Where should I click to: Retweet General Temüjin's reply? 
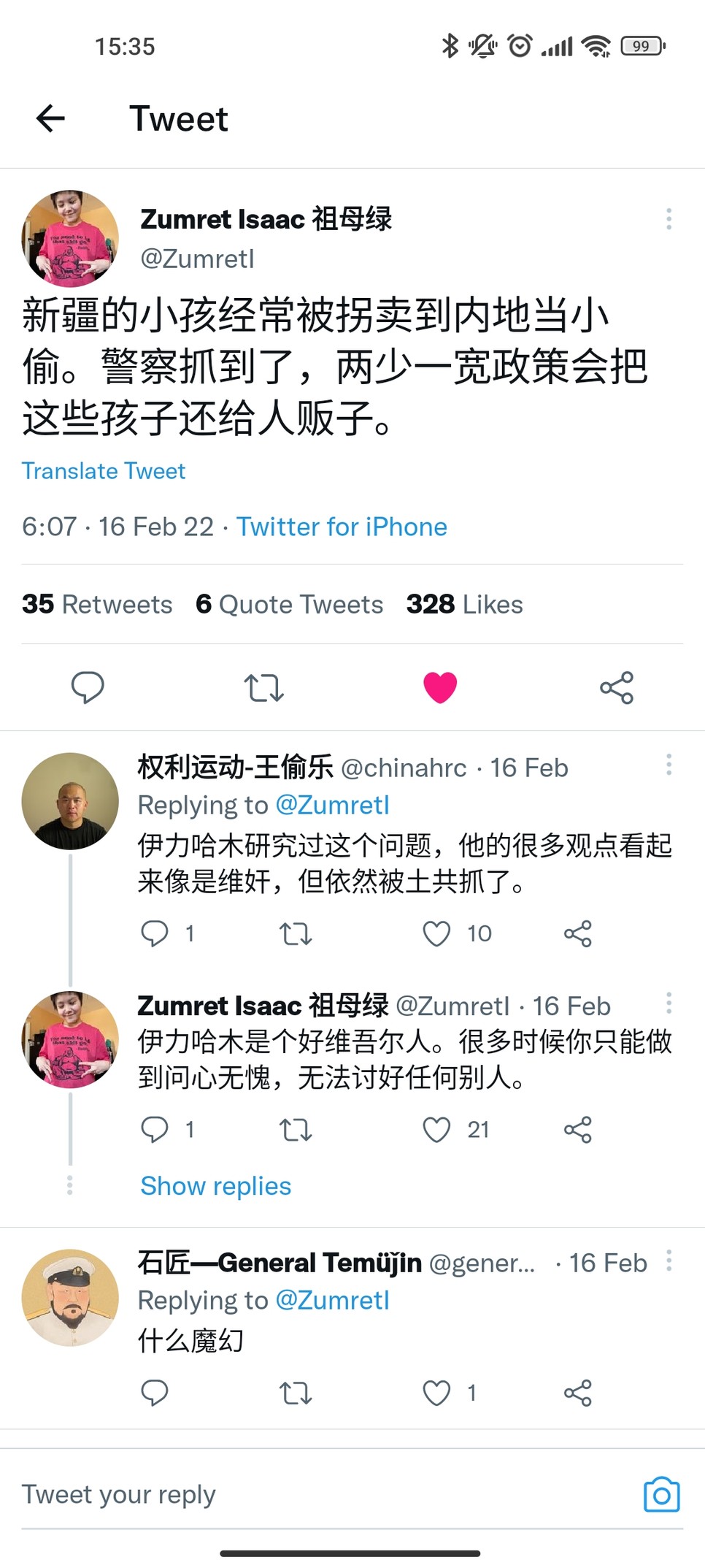click(x=296, y=1393)
